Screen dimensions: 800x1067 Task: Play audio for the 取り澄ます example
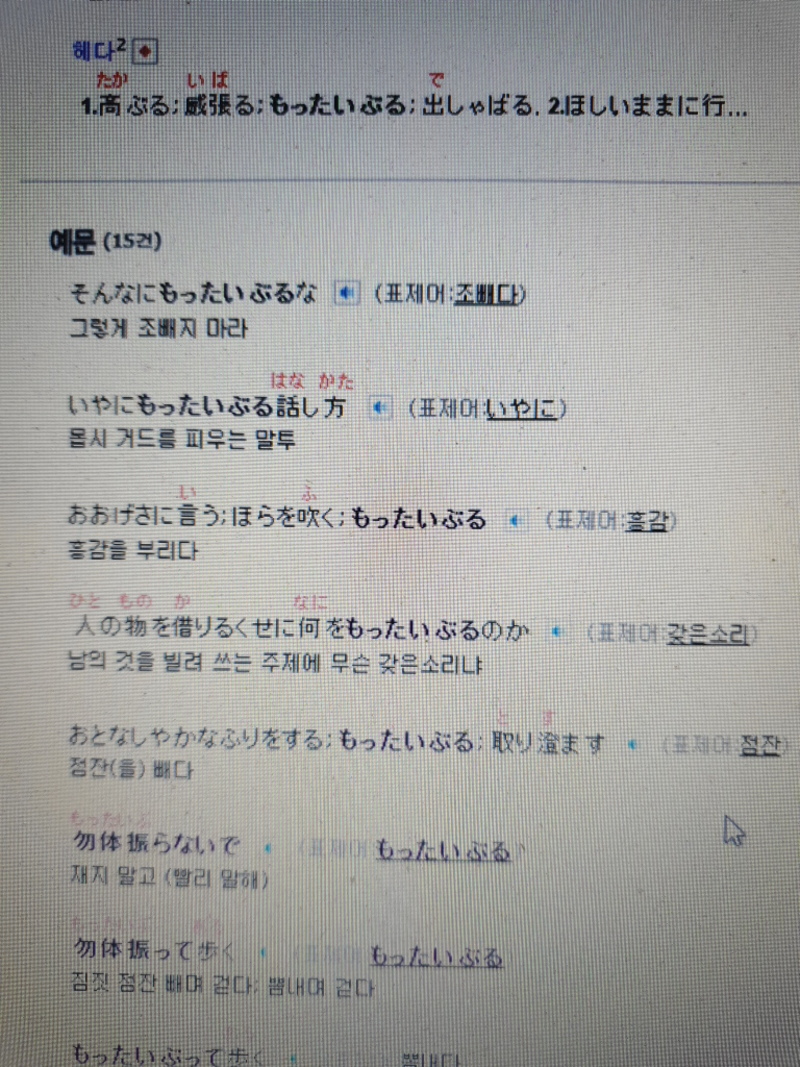click(x=631, y=744)
